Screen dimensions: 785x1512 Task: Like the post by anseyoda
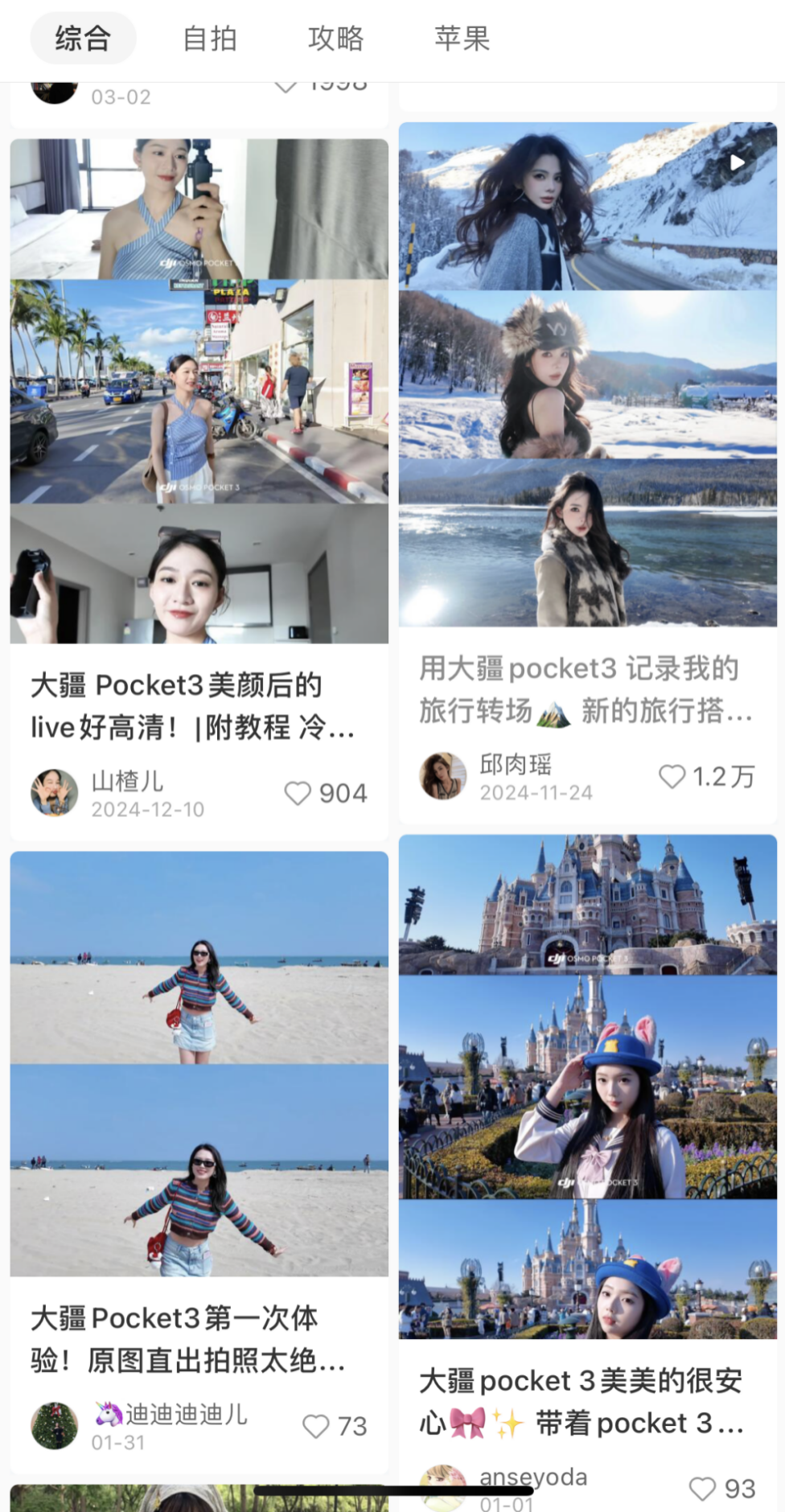coord(703,1489)
